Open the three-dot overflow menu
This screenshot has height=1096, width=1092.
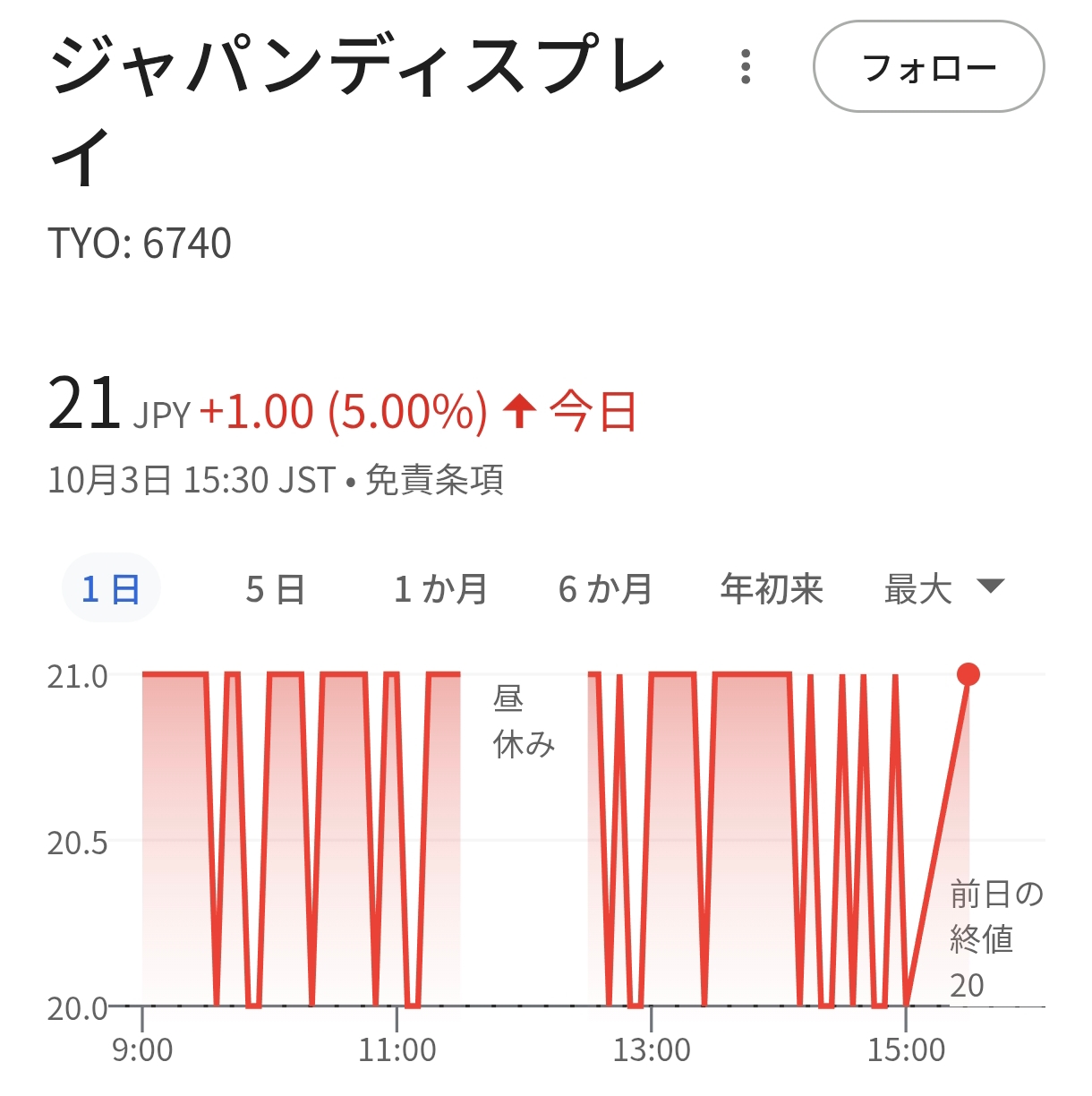746,67
